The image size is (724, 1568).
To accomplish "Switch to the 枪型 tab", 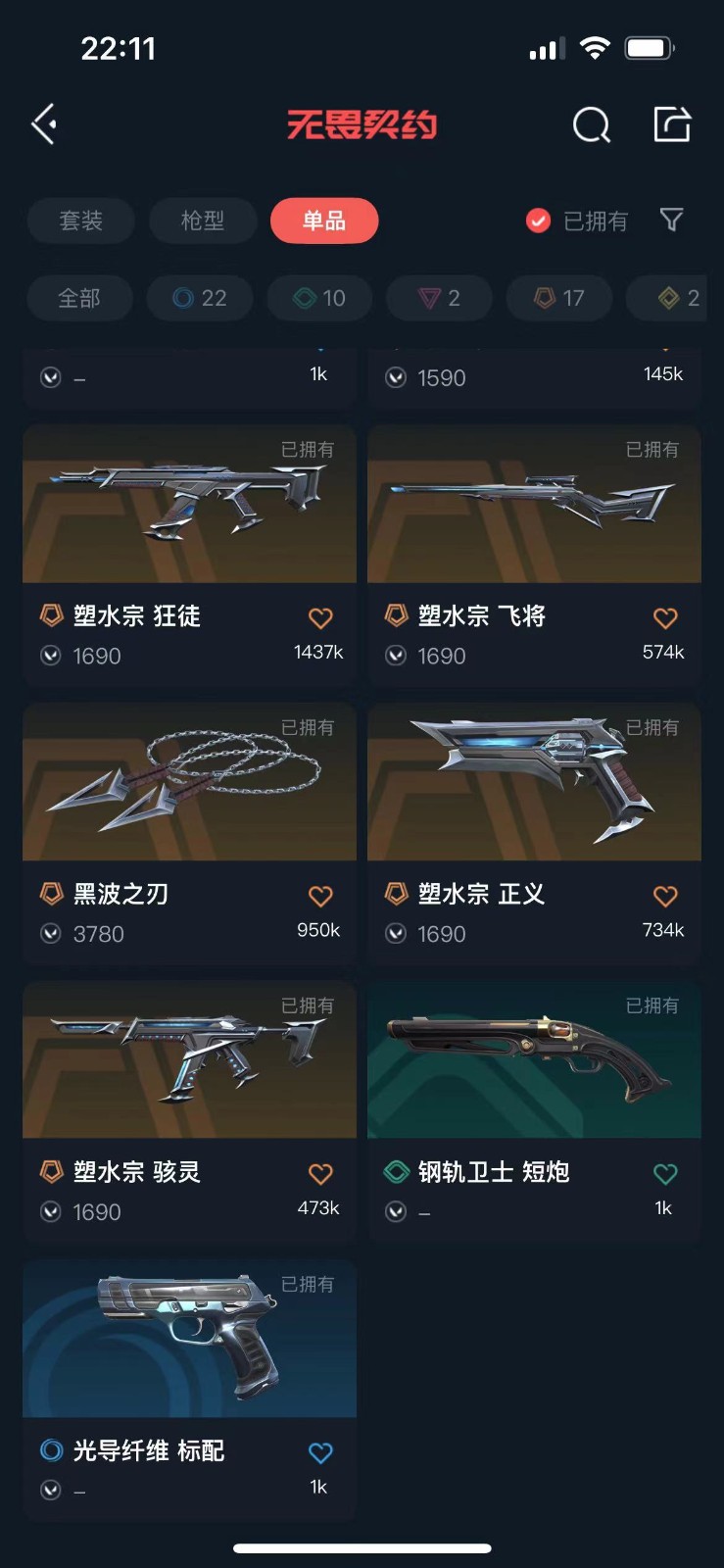I will coord(203,220).
